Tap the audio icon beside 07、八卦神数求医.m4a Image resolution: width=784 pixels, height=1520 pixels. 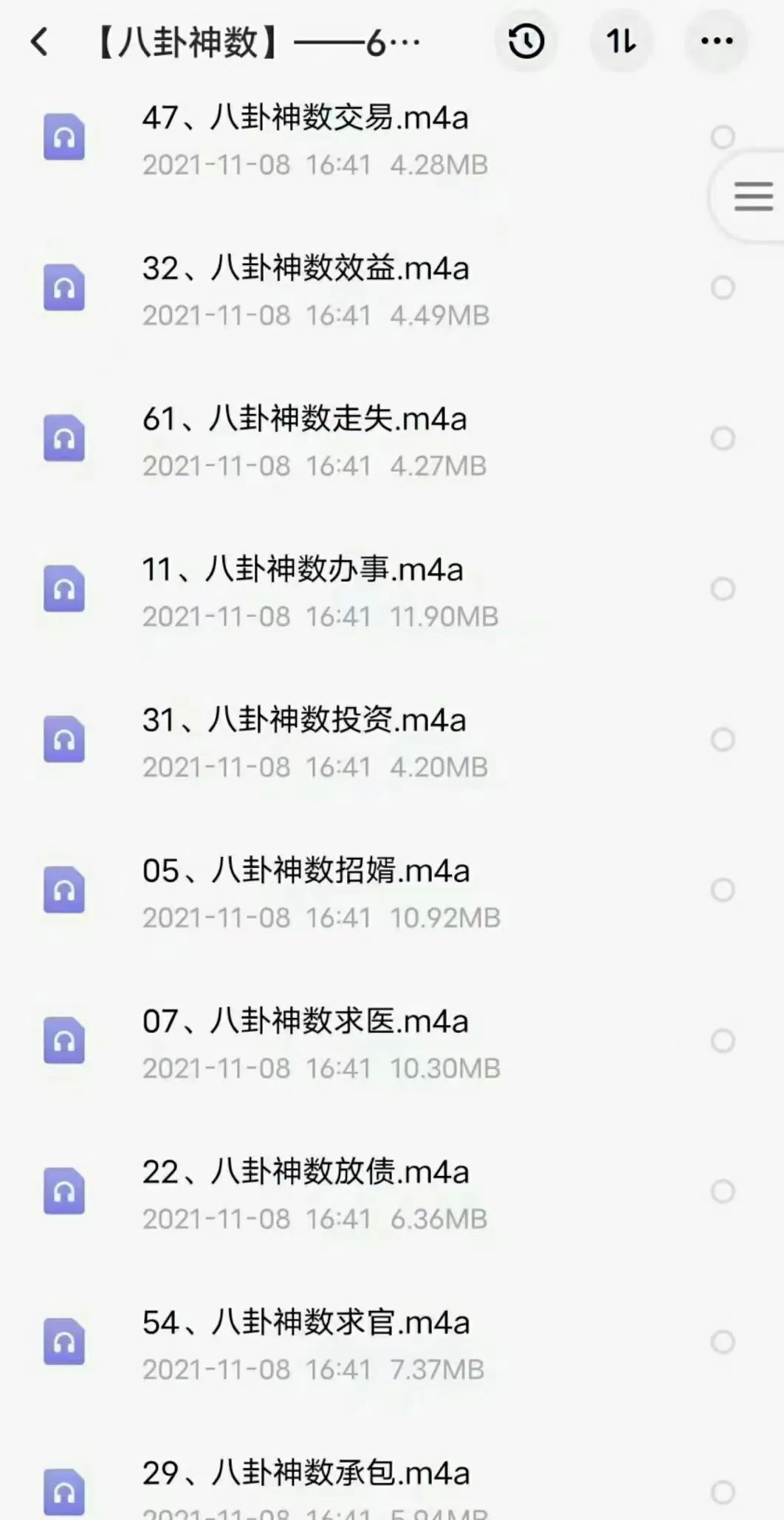(65, 1039)
